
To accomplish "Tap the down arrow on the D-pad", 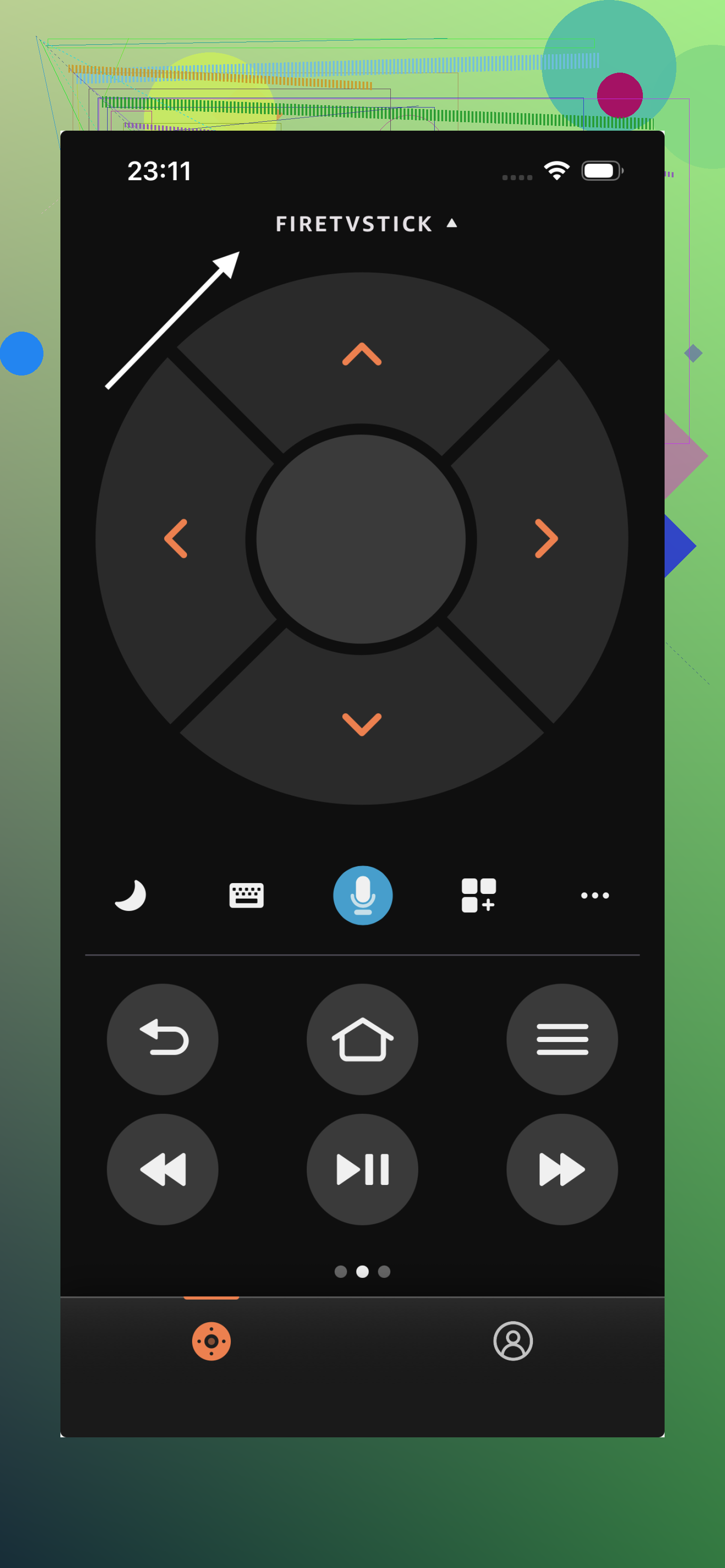I will 362,724.
